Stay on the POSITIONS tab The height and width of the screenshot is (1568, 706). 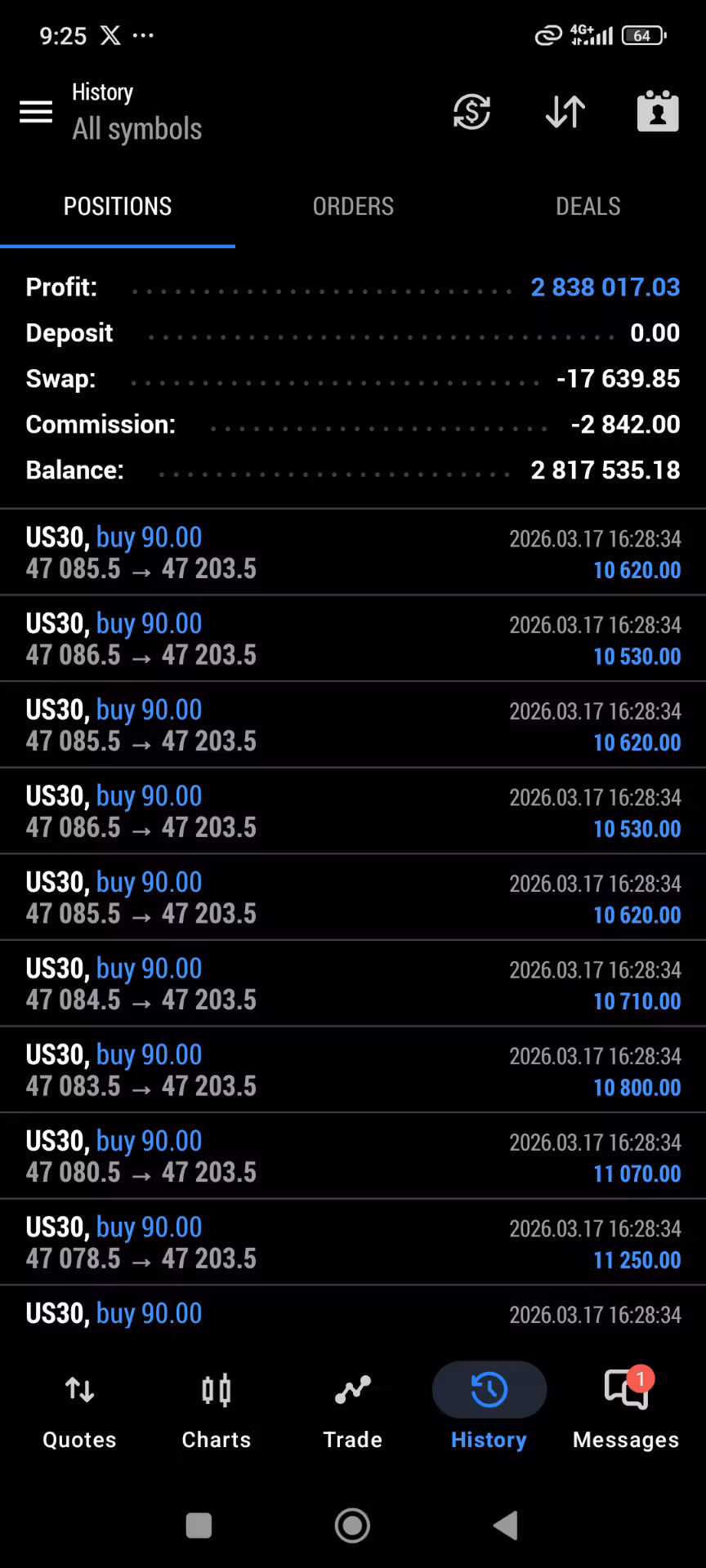tap(118, 207)
